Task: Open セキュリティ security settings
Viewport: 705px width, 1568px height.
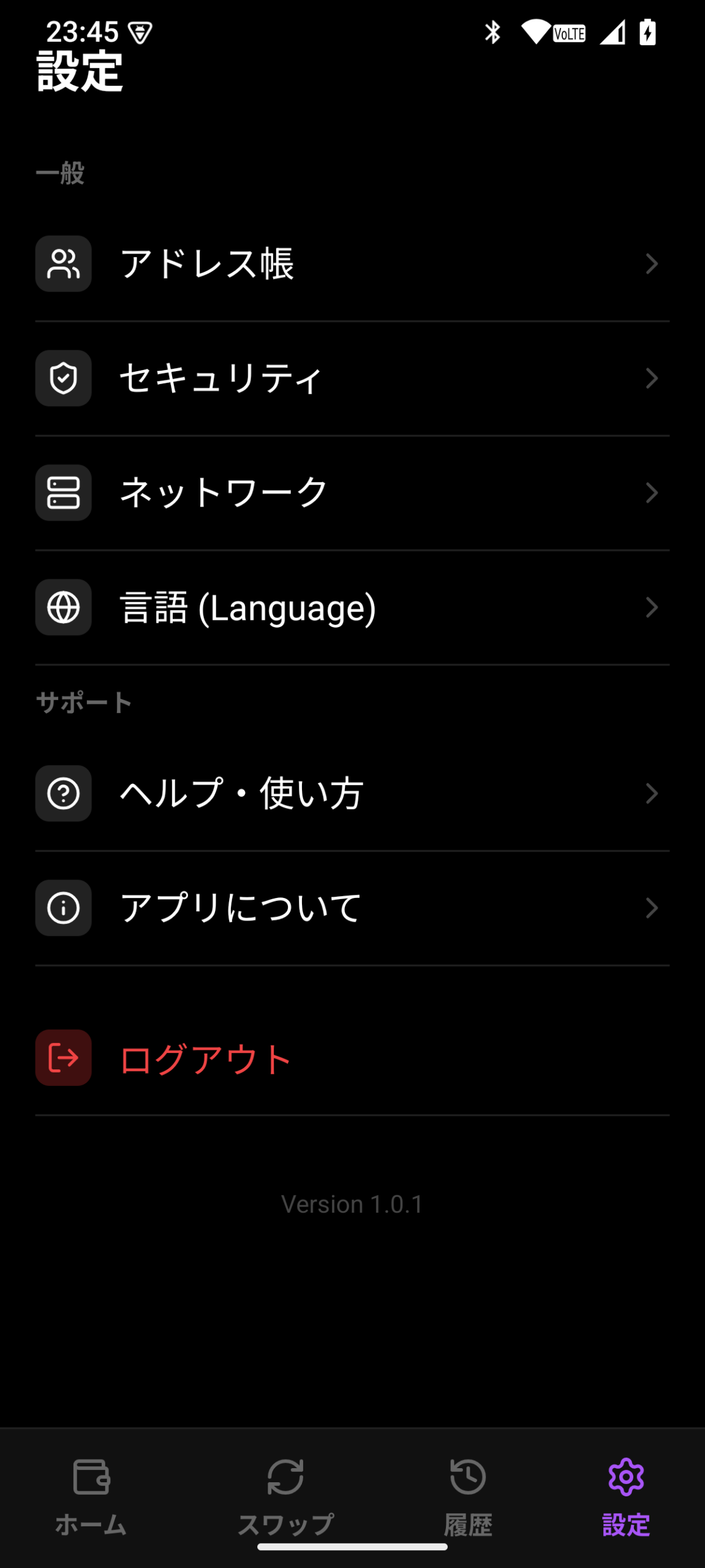Action: click(352, 378)
